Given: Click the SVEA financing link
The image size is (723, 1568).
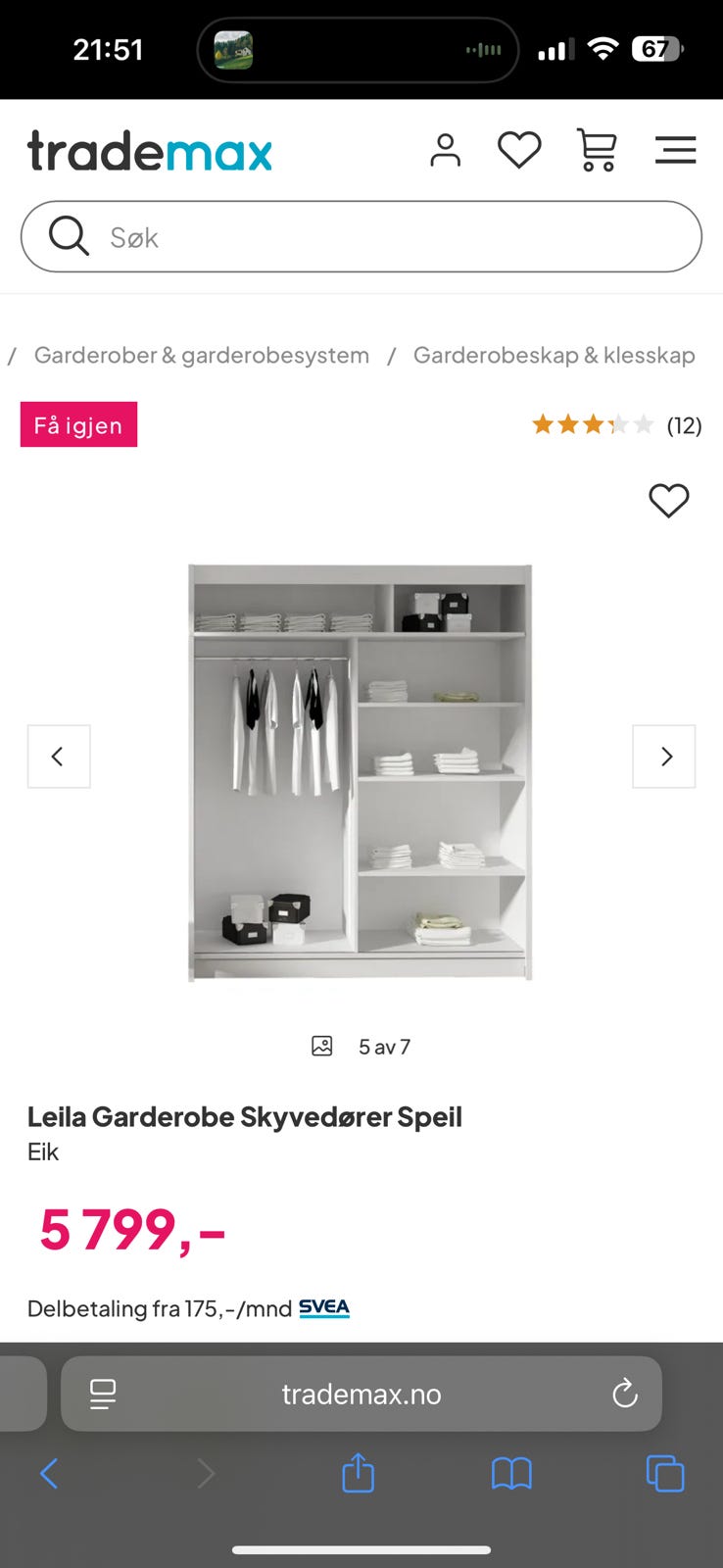Looking at the screenshot, I should [x=323, y=1307].
